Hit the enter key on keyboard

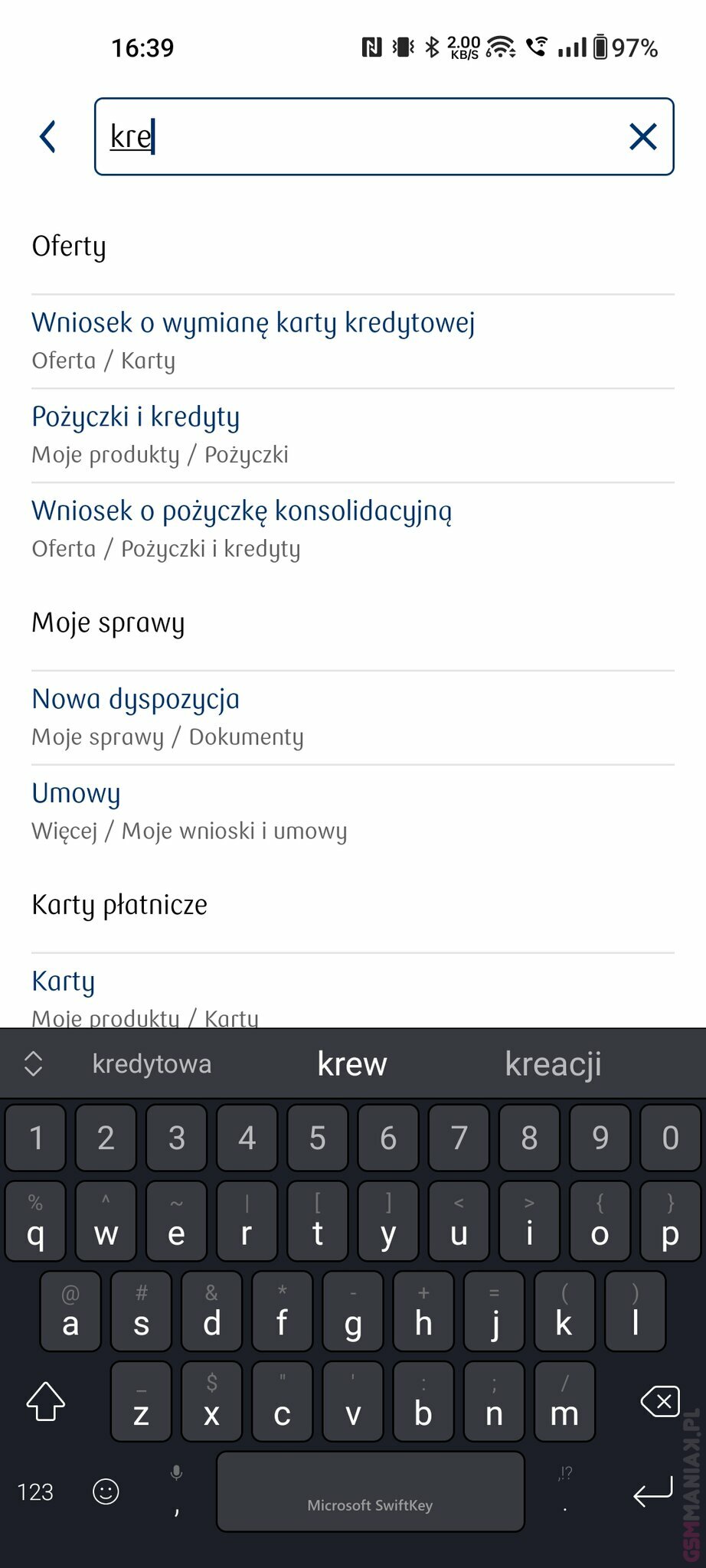tap(652, 1492)
